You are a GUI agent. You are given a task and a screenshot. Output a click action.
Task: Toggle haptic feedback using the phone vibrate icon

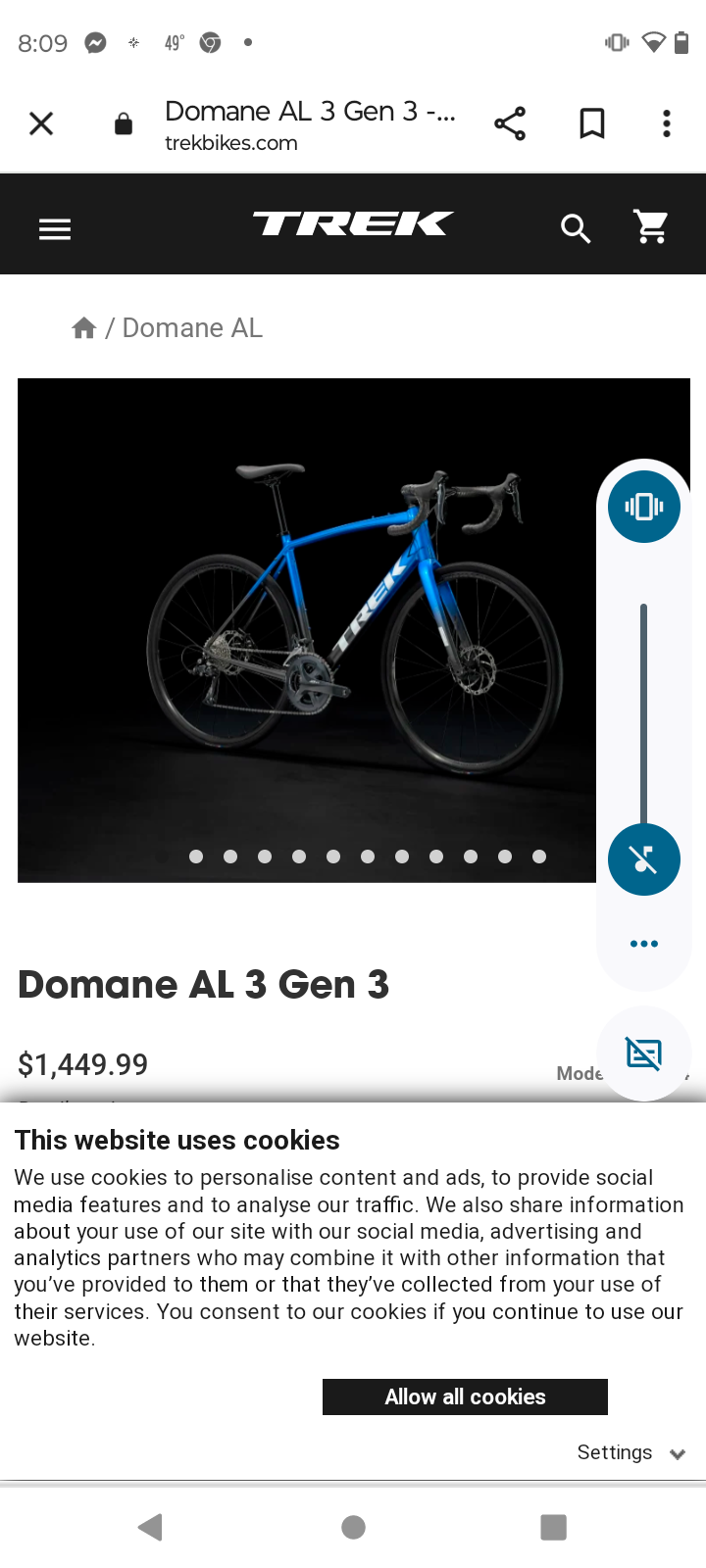coord(643,507)
